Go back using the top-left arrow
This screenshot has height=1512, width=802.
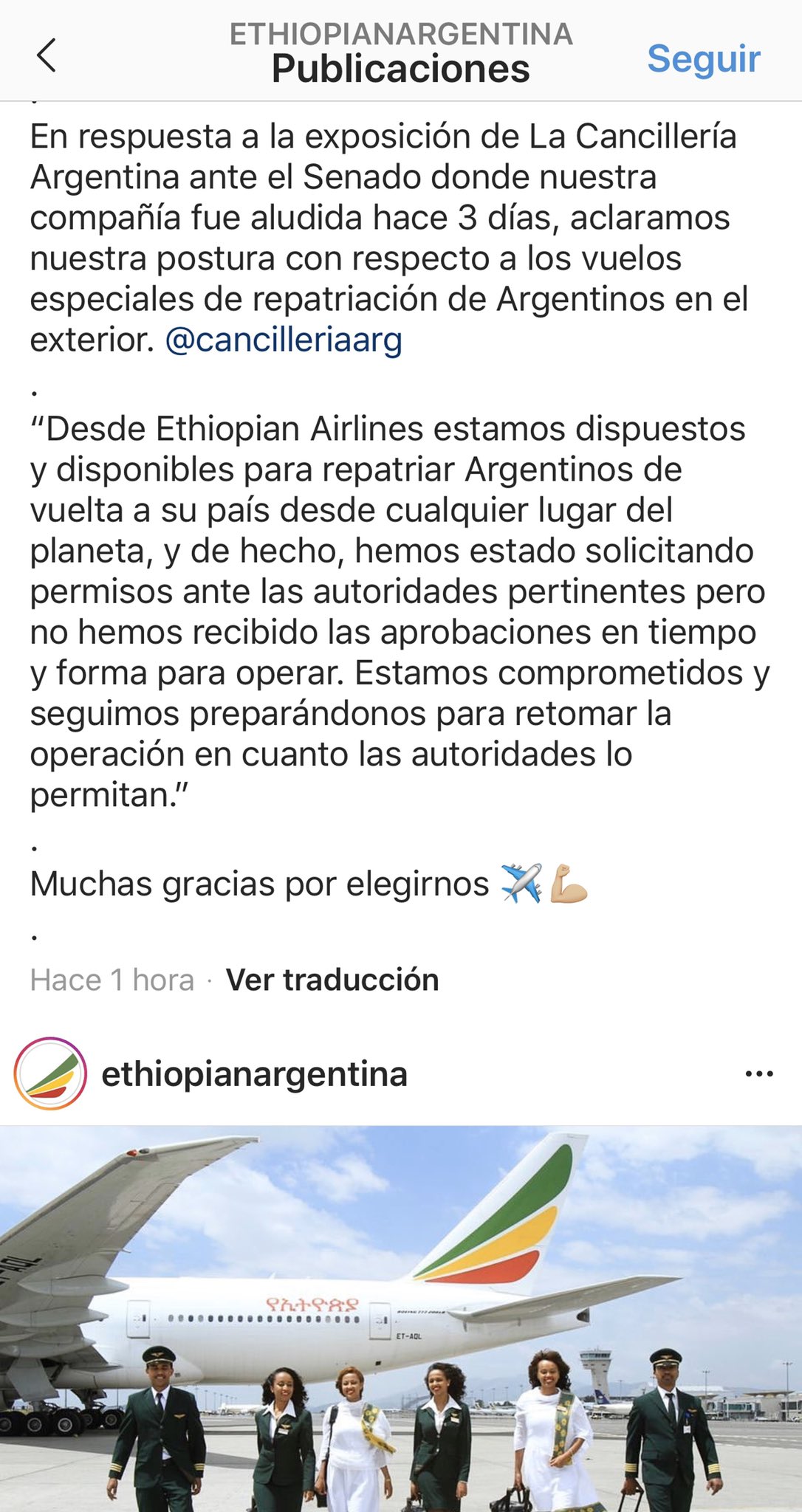(46, 56)
